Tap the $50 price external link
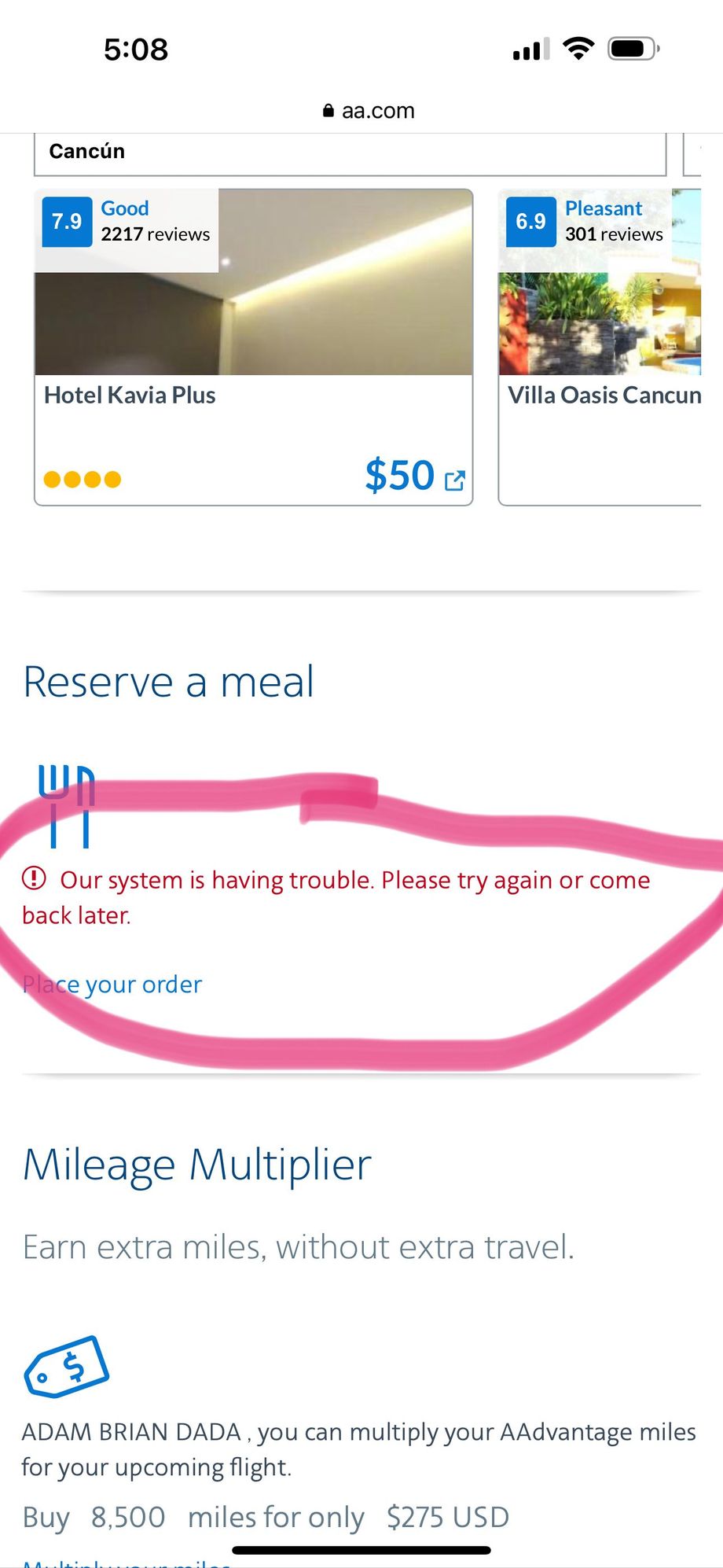Image resolution: width=723 pixels, height=1568 pixels. pos(415,476)
